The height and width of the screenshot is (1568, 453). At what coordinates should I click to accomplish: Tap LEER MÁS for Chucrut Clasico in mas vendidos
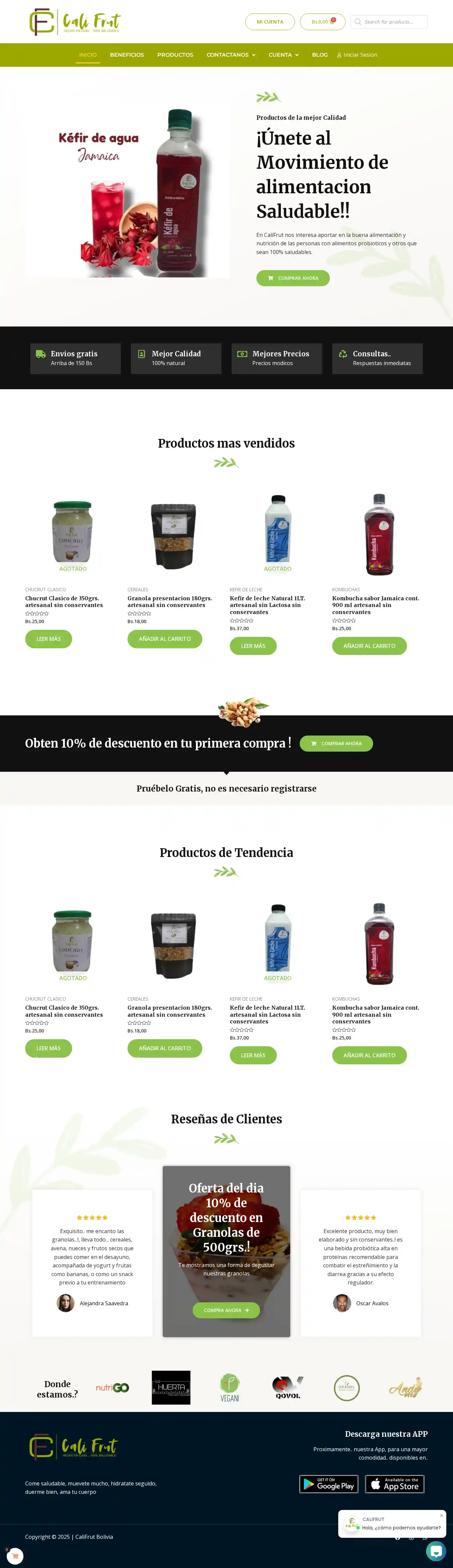tap(48, 639)
